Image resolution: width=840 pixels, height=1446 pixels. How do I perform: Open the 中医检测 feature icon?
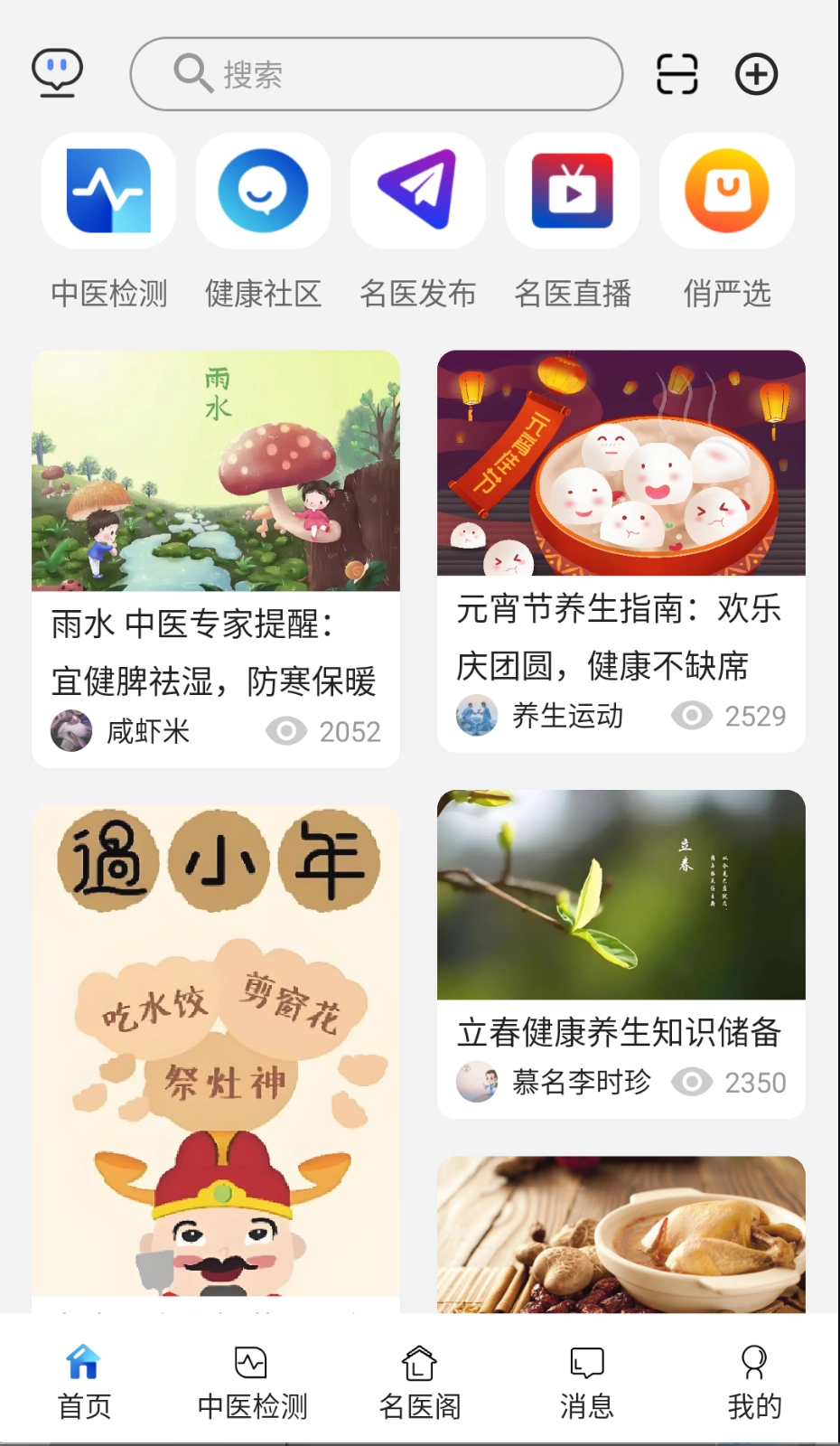(107, 191)
